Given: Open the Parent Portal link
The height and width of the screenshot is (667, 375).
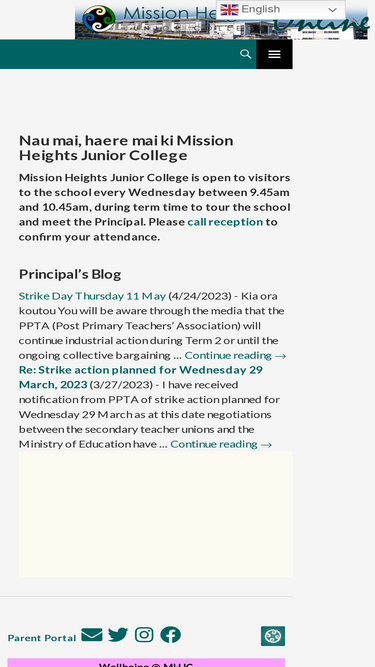Looking at the screenshot, I should [42, 638].
